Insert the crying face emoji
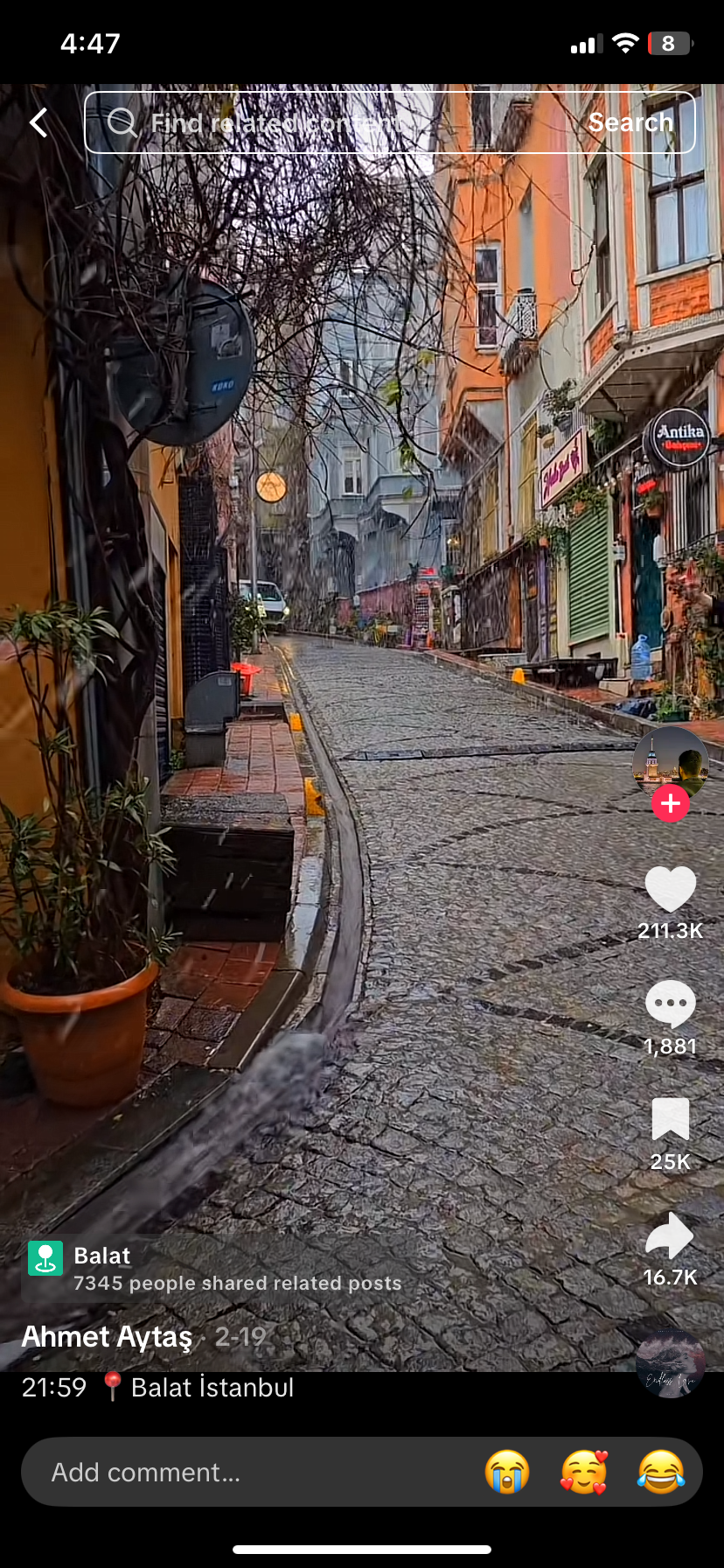This screenshot has width=724, height=1568. pyautogui.click(x=507, y=1473)
